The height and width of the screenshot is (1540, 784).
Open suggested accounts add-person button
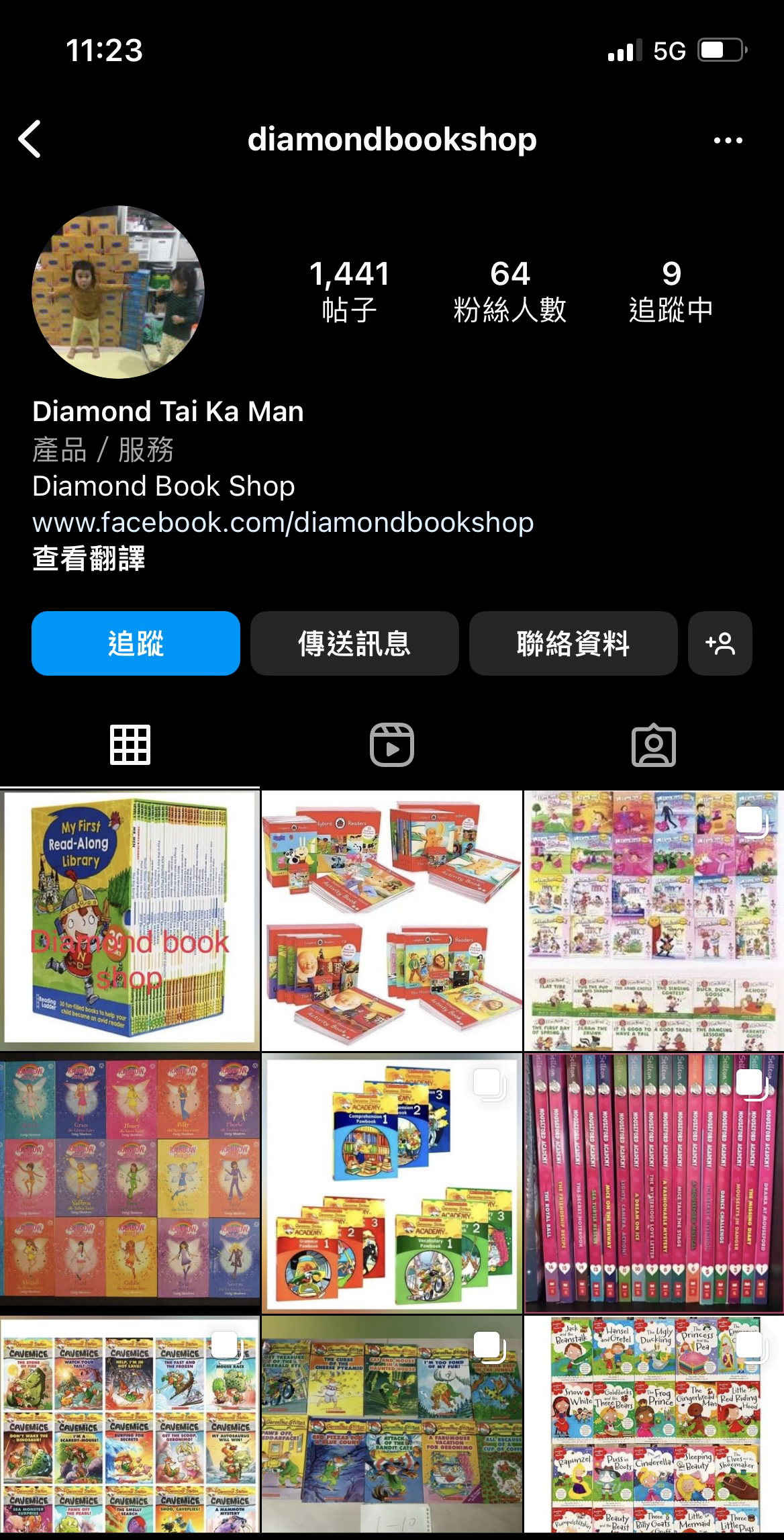720,643
